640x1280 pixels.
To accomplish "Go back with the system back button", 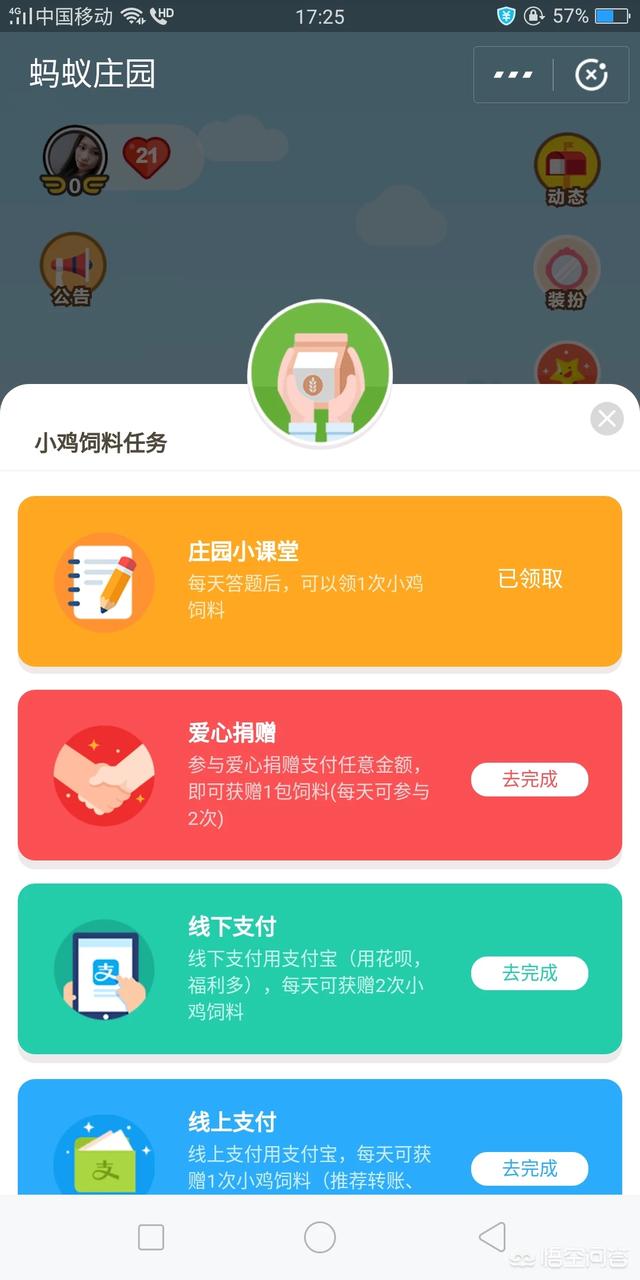I will pyautogui.click(x=491, y=1237).
